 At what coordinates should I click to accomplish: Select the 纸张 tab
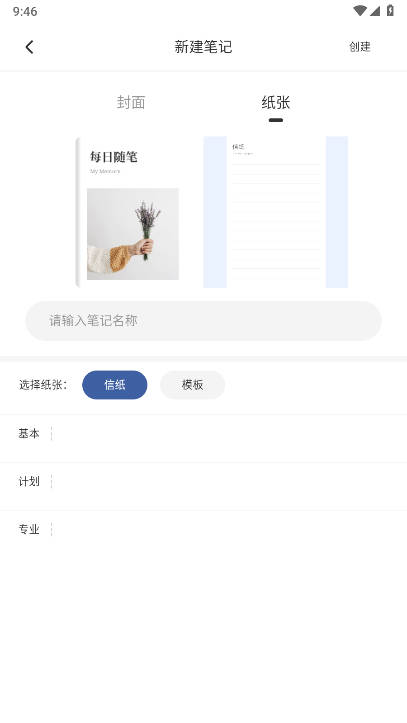point(276,102)
